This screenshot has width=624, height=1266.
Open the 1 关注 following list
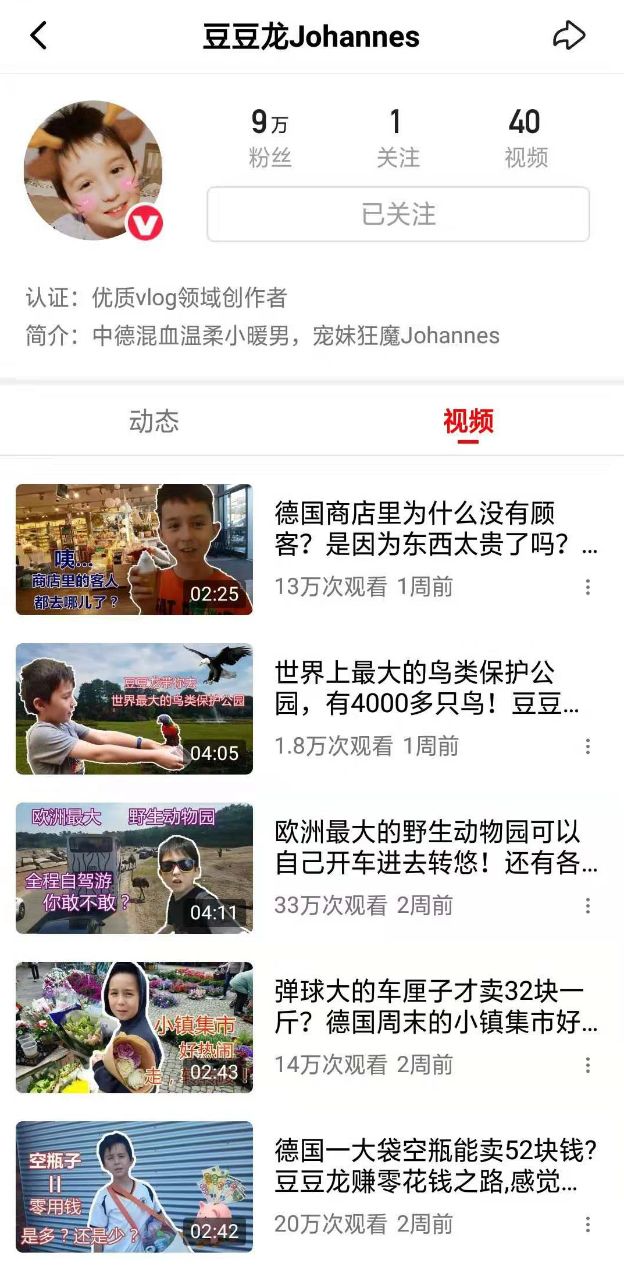click(x=397, y=139)
